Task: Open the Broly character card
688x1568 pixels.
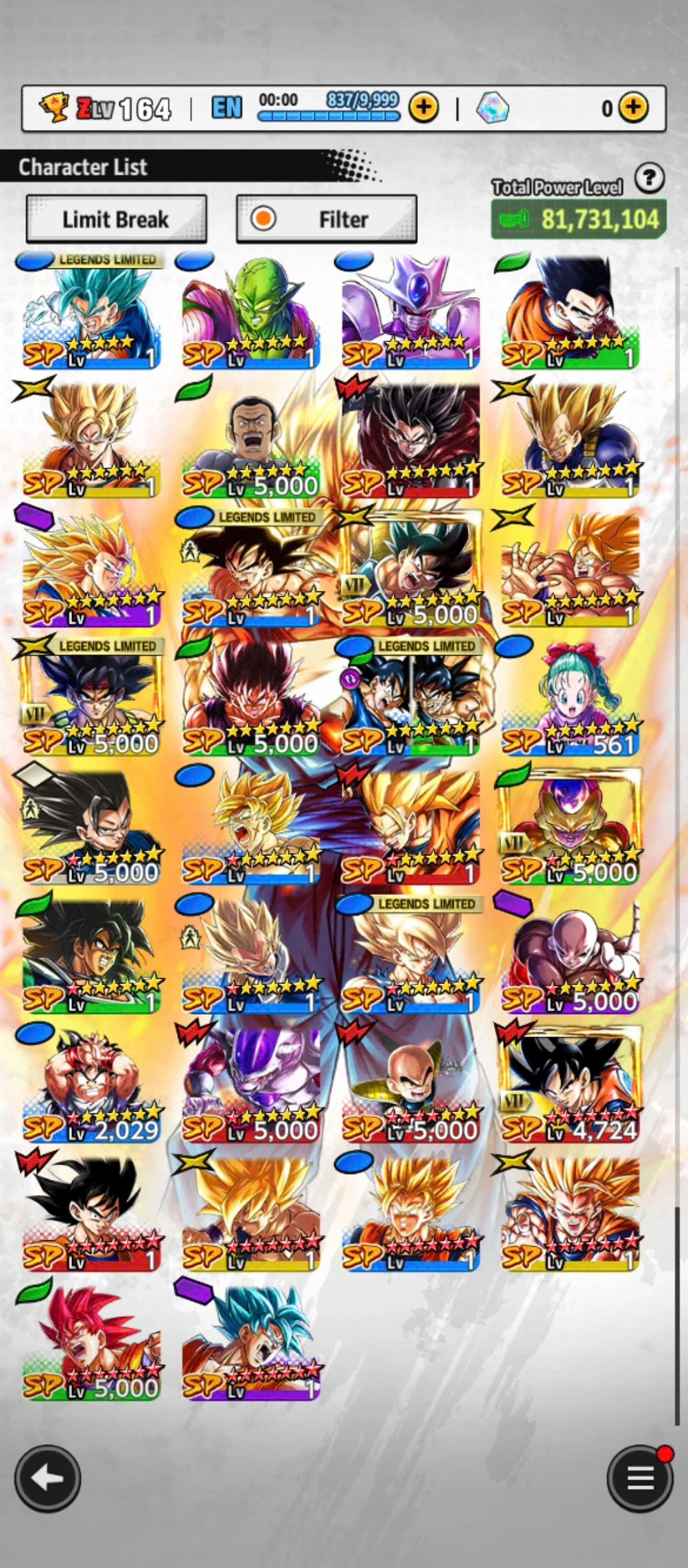Action: (91, 955)
